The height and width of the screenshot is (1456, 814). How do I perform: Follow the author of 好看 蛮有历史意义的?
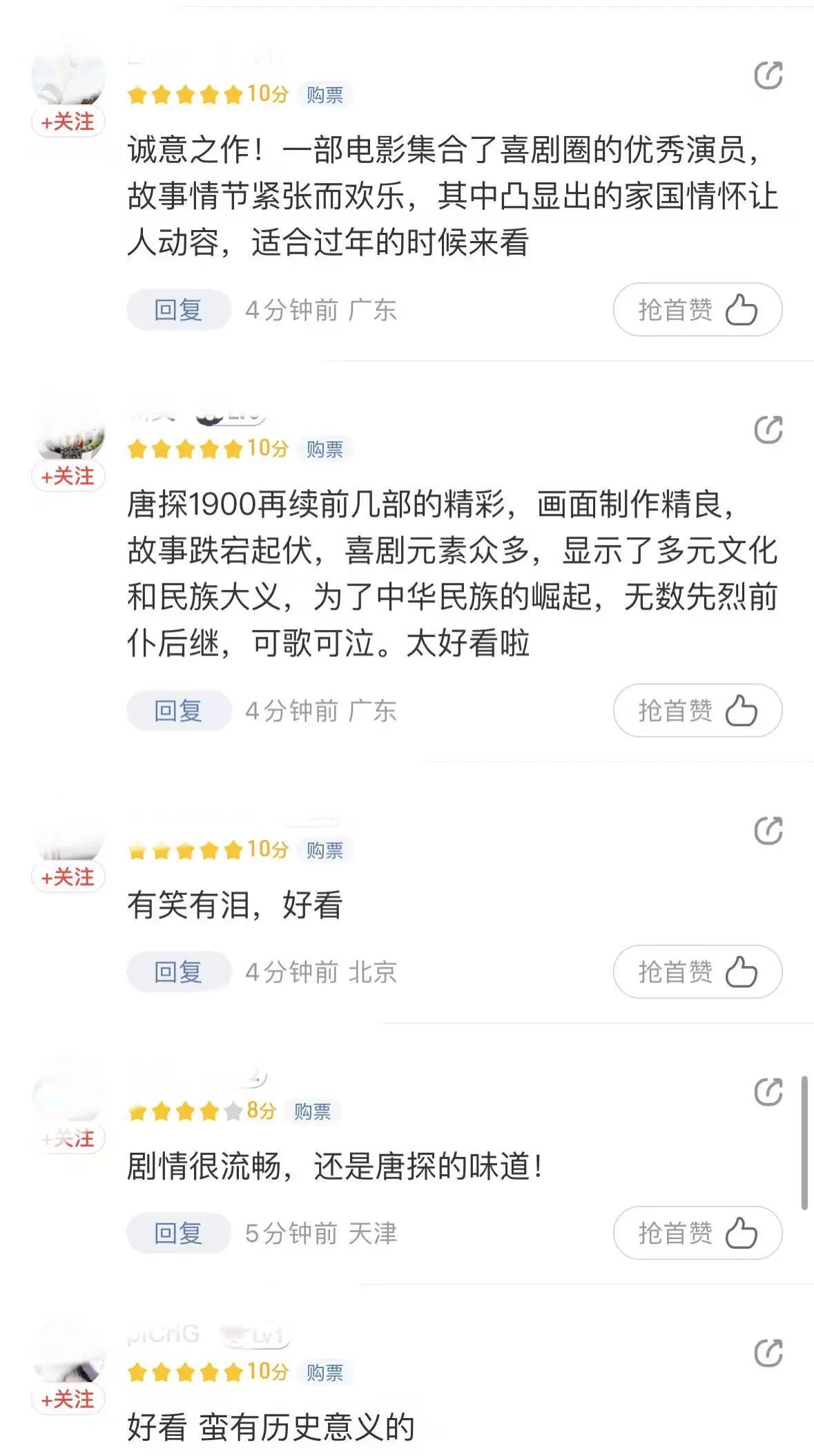click(68, 1399)
